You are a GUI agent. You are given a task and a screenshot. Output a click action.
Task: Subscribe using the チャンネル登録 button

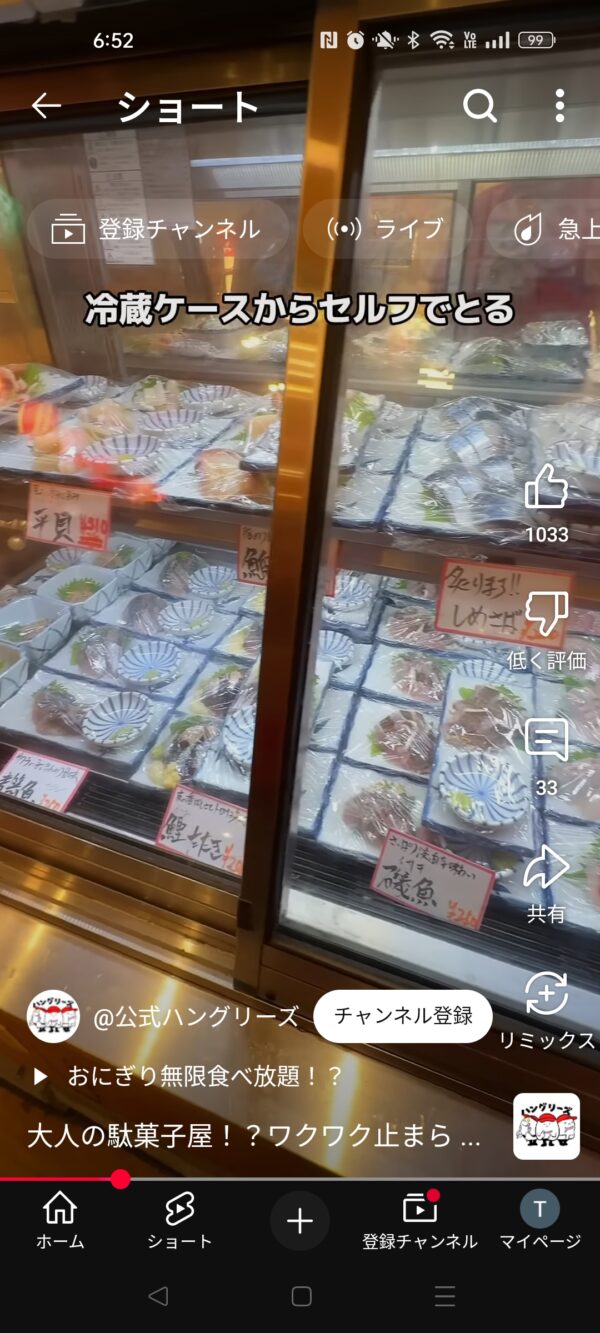tap(403, 1016)
